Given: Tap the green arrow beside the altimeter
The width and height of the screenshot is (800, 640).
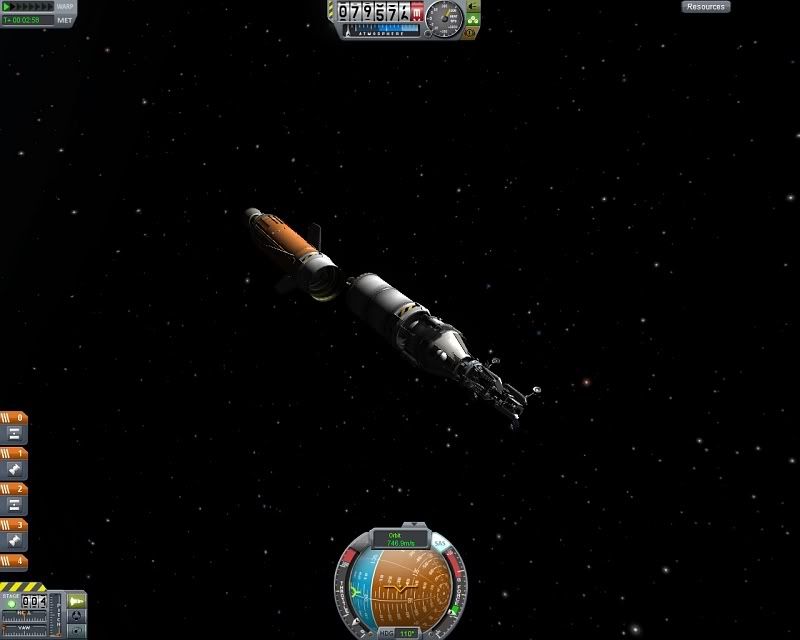Looking at the screenshot, I should pyautogui.click(x=474, y=5).
